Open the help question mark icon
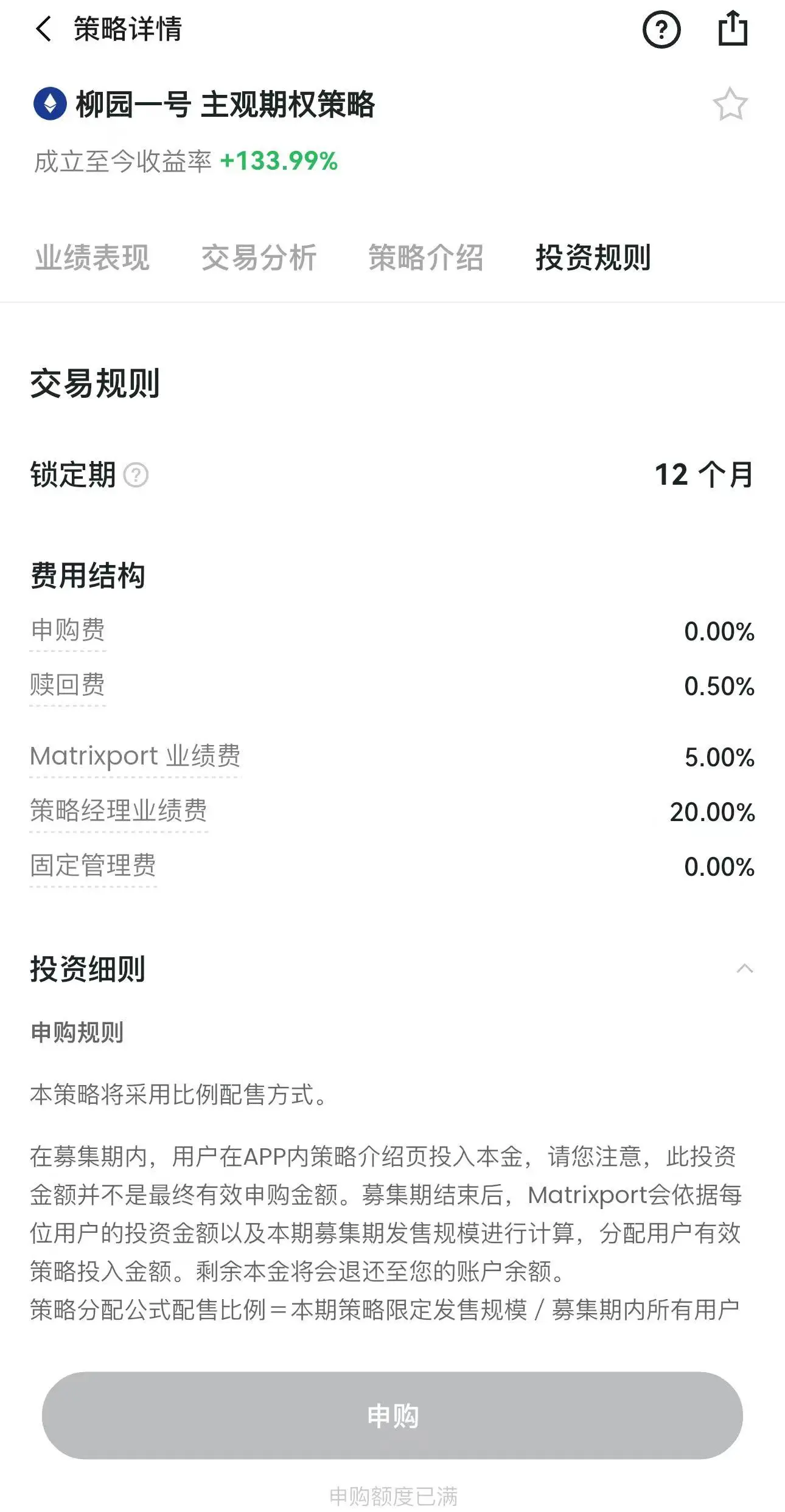The height and width of the screenshot is (1512, 785). [x=661, y=30]
